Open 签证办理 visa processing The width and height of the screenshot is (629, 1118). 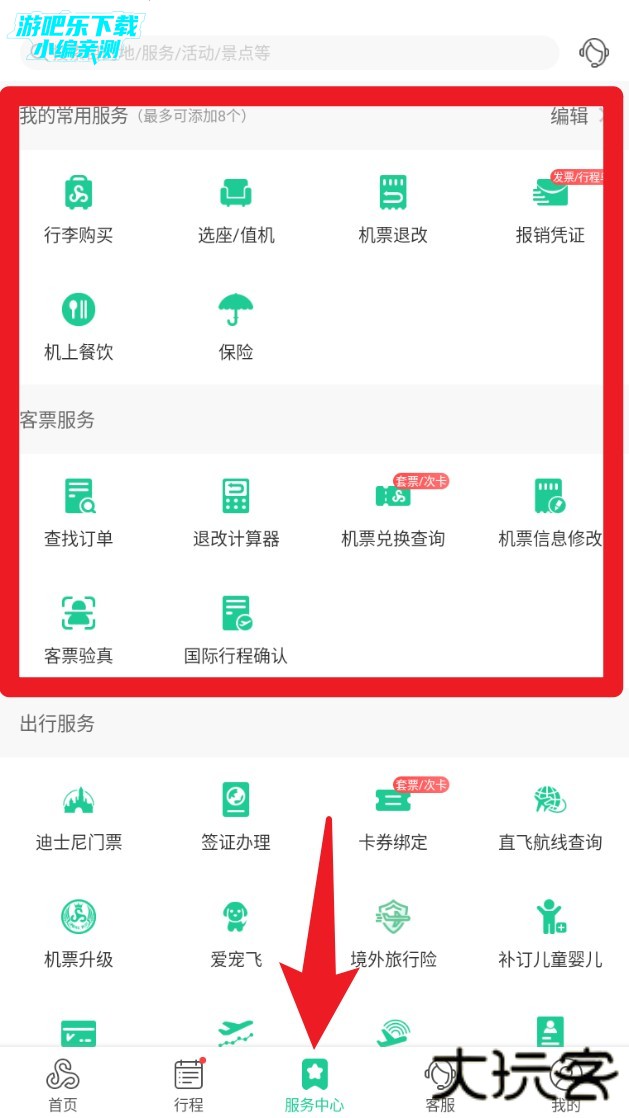[x=236, y=816]
